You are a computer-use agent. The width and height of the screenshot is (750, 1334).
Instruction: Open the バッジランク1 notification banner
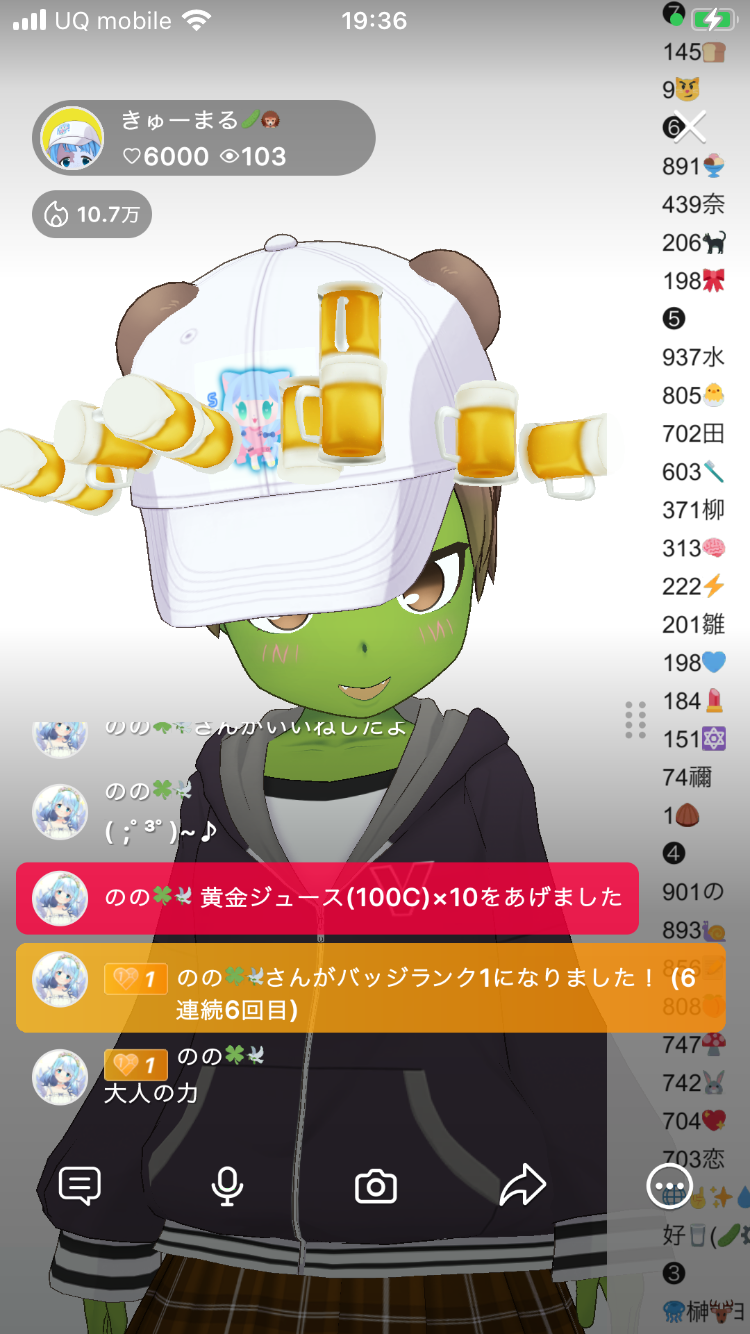pyautogui.click(x=327, y=988)
